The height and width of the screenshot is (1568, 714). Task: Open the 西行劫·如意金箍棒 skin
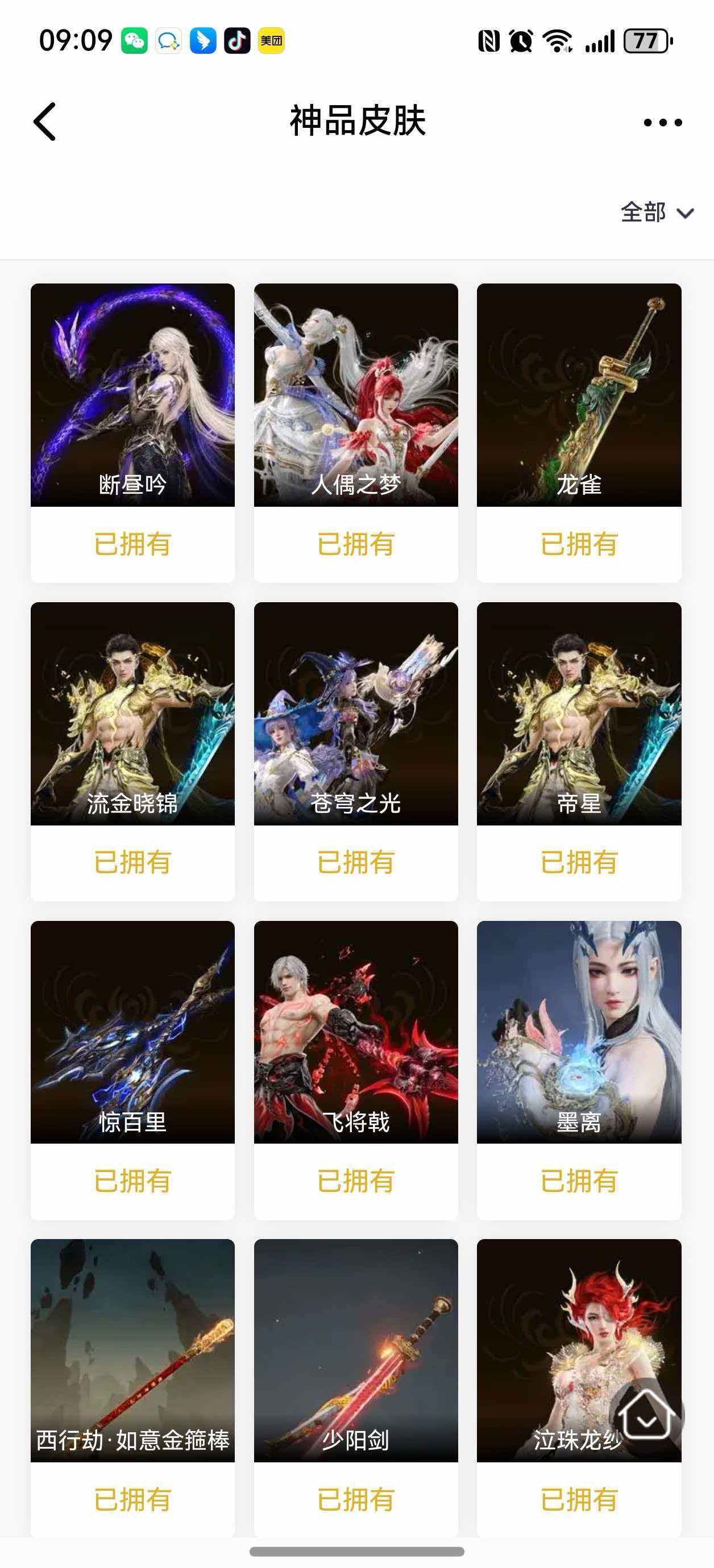click(133, 1350)
